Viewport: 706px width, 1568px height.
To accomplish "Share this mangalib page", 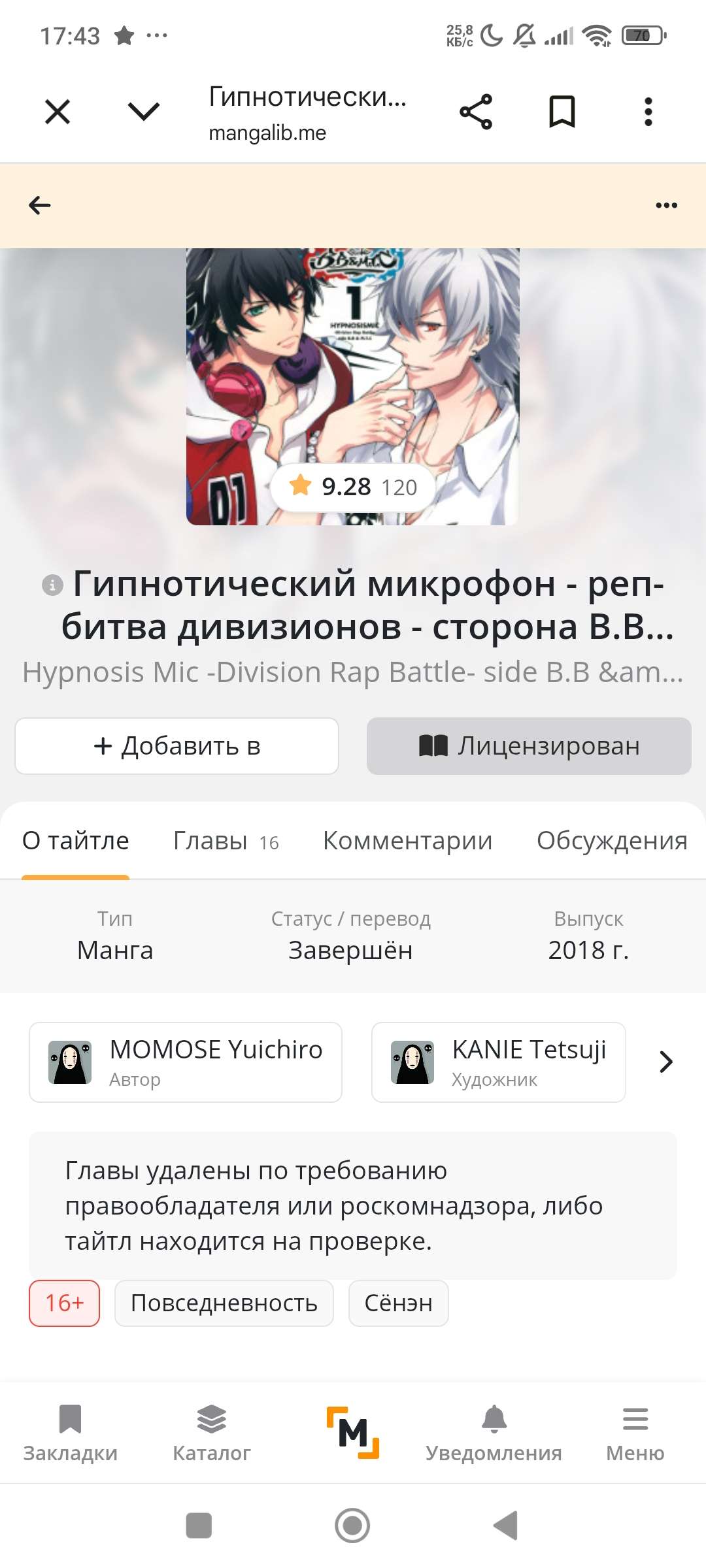I will [x=476, y=112].
